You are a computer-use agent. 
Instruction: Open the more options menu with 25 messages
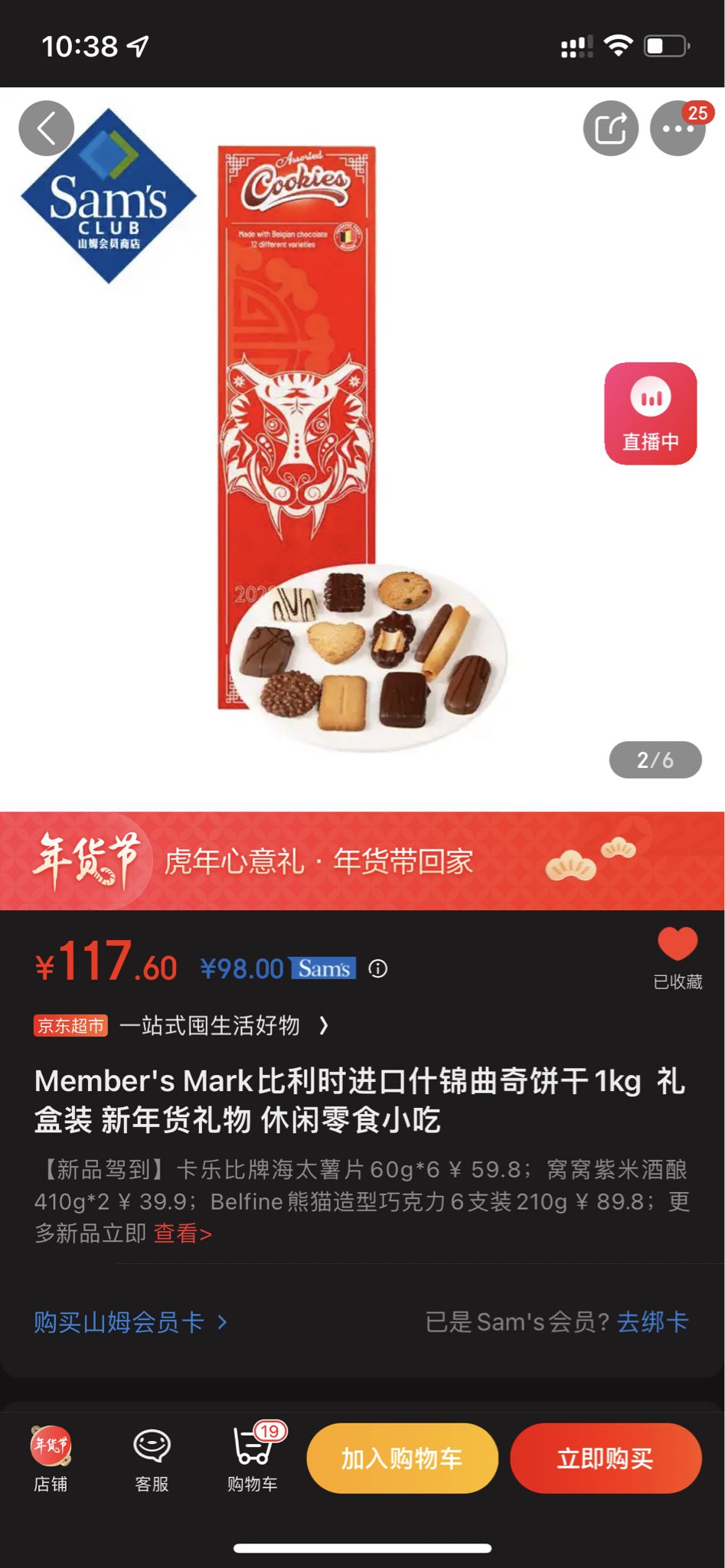[677, 128]
